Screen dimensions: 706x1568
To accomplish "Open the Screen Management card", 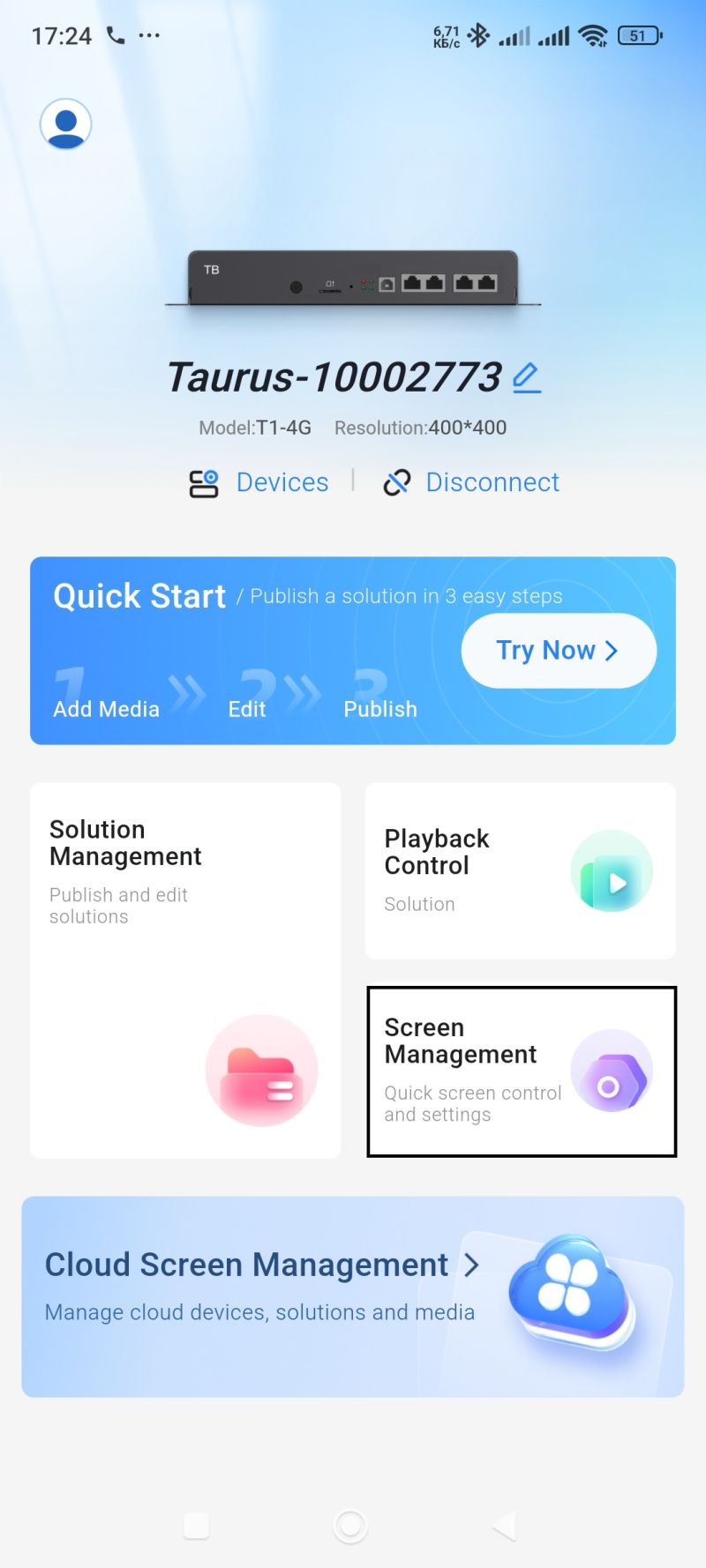I will click(522, 1071).
